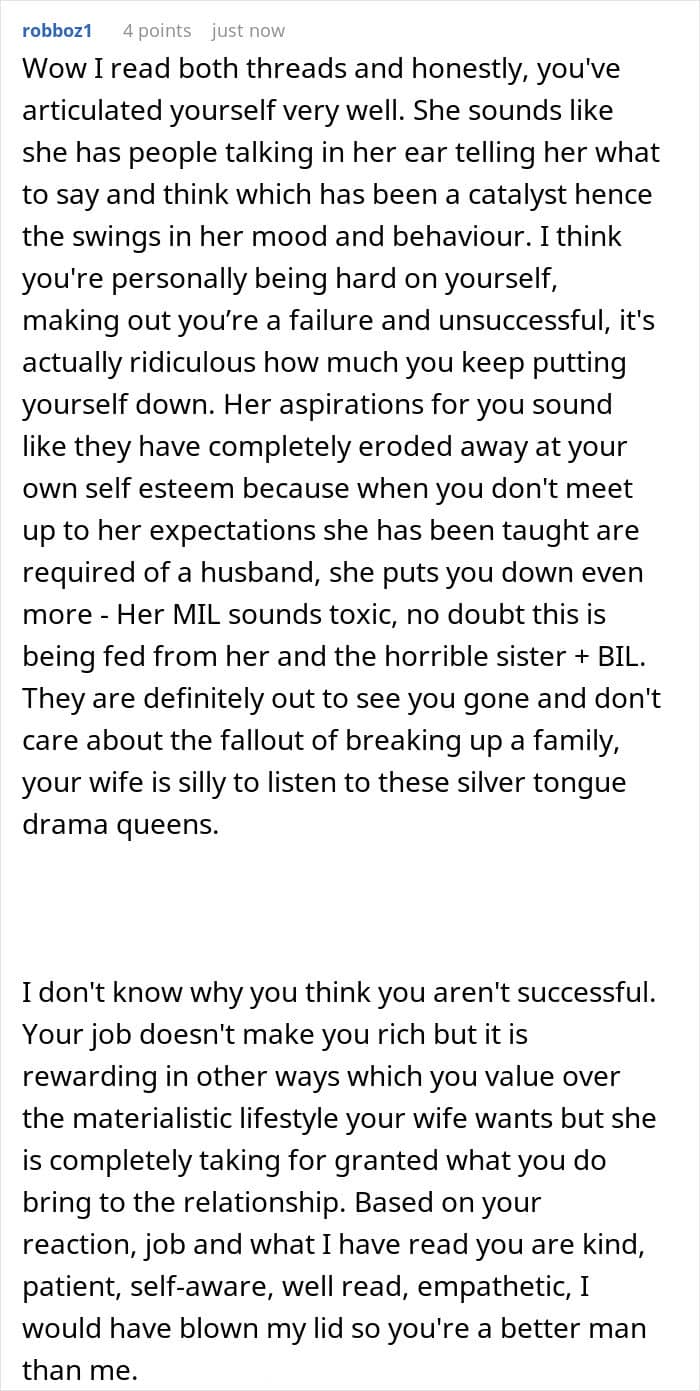Viewport: 700px width, 1391px height.
Task: Open robboz1's user profile
Action: pos(57,31)
